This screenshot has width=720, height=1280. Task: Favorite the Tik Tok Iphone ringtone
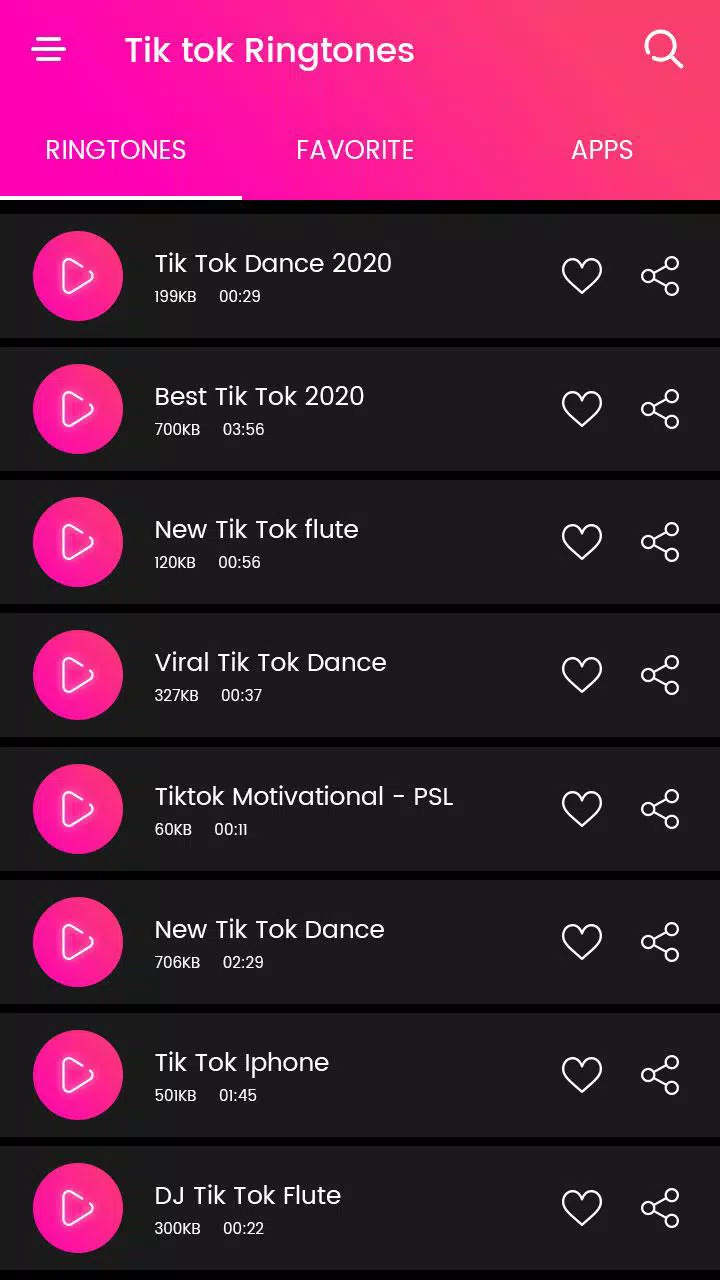pyautogui.click(x=581, y=1074)
